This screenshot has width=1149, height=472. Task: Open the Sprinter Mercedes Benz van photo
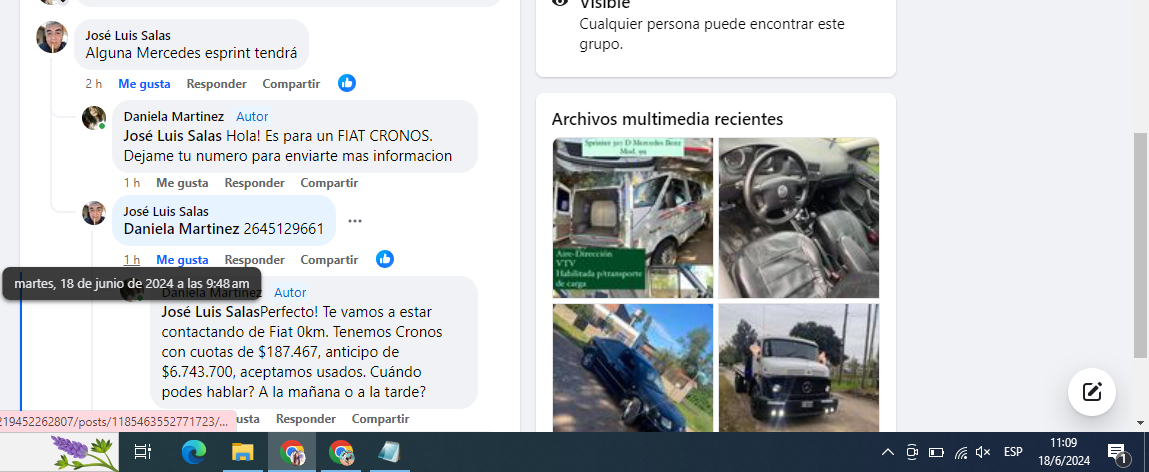[x=633, y=218]
